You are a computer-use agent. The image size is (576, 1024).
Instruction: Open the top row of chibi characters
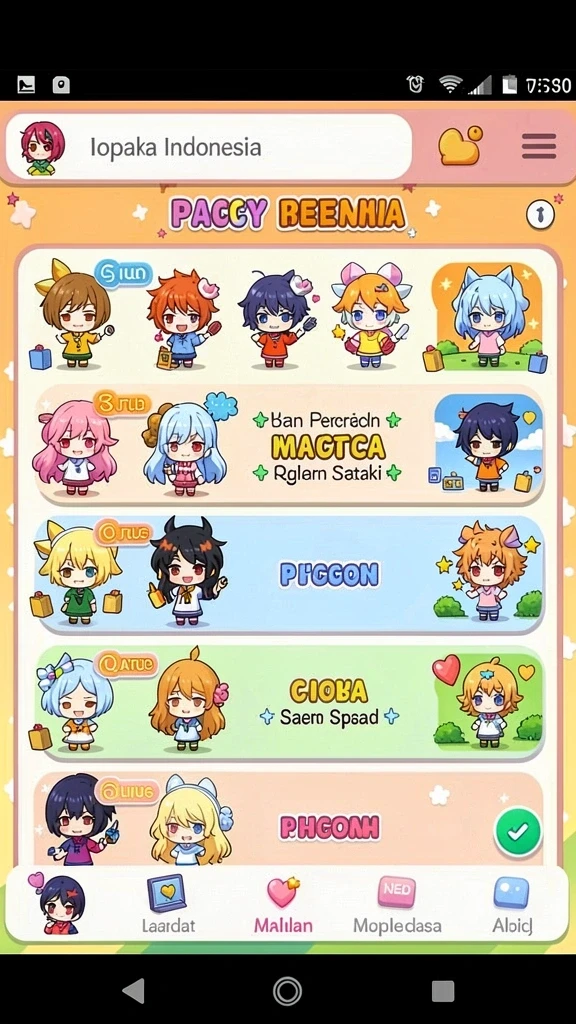pos(289,315)
